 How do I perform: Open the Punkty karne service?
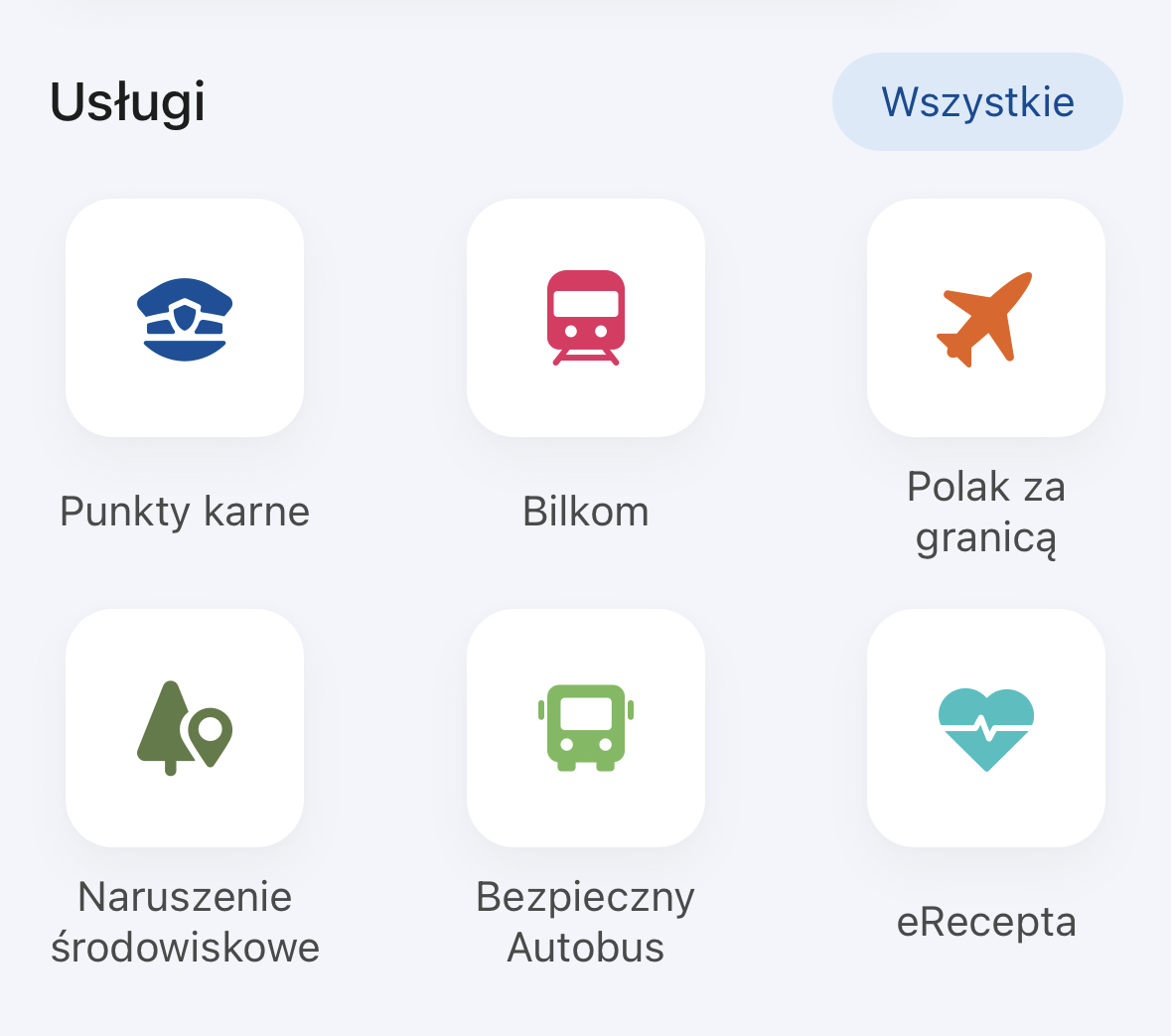185,318
